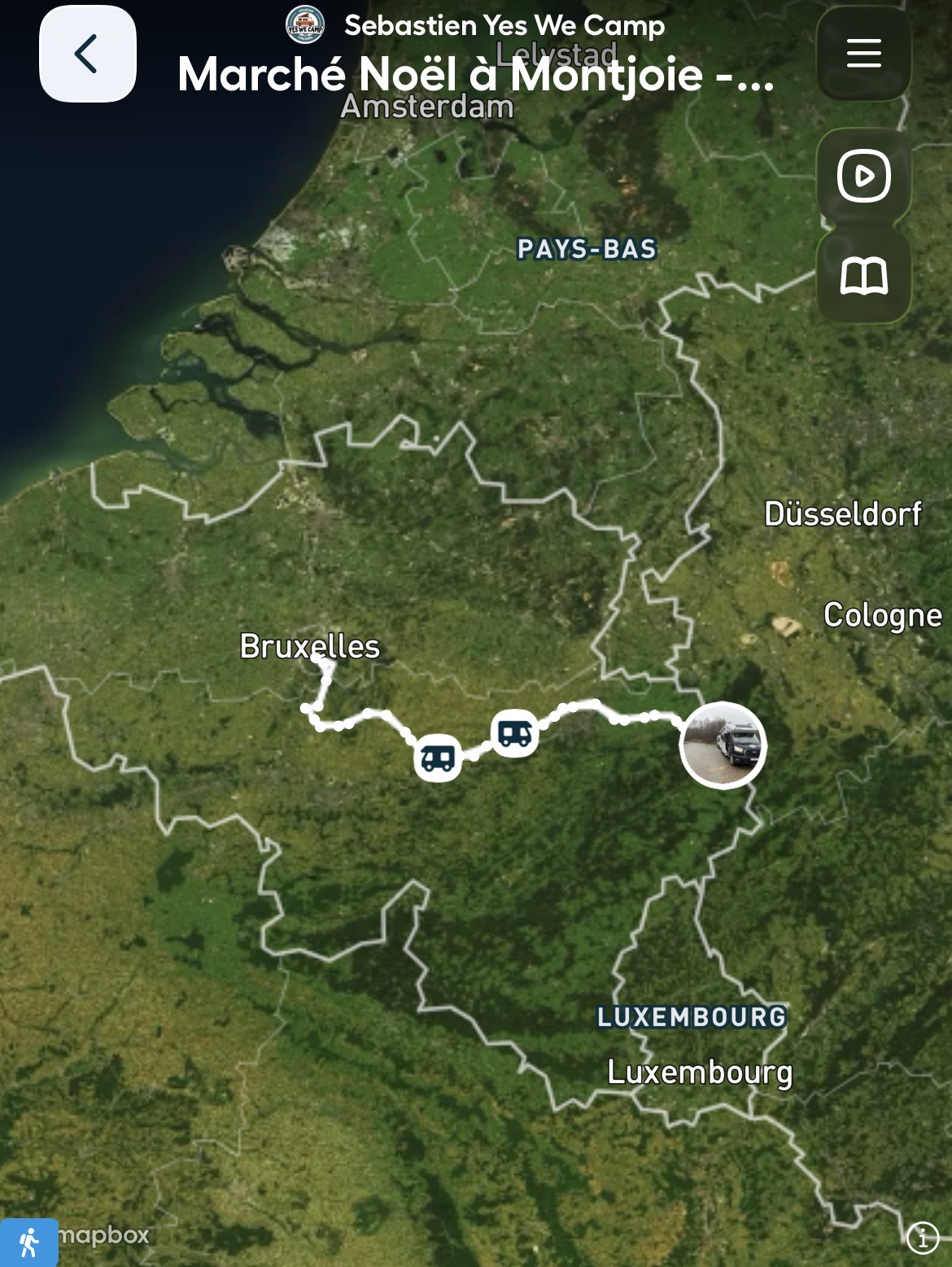The image size is (952, 1267).
Task: Tap the walking figure button
Action: point(29,1242)
